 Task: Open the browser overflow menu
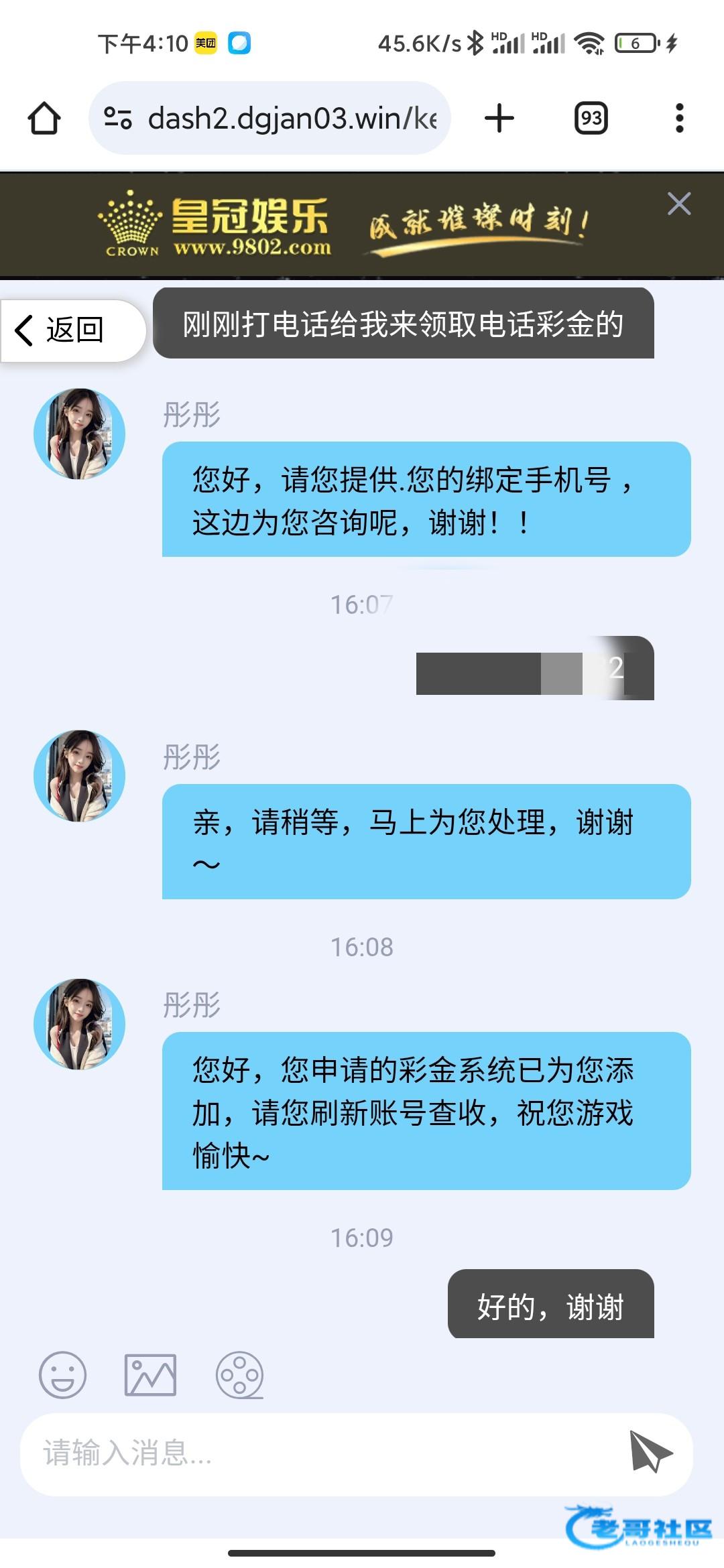[679, 119]
